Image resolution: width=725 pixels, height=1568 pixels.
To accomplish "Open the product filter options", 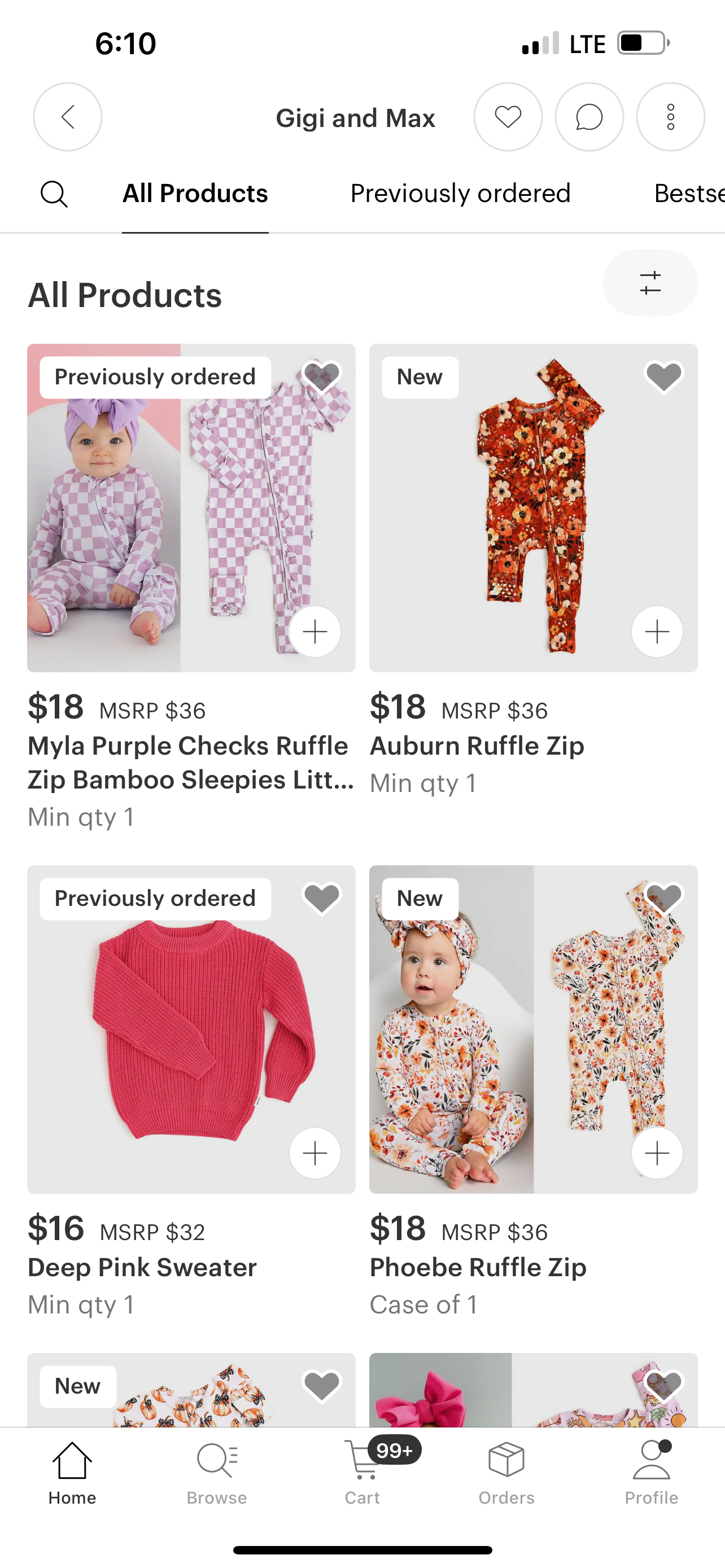I will point(649,283).
